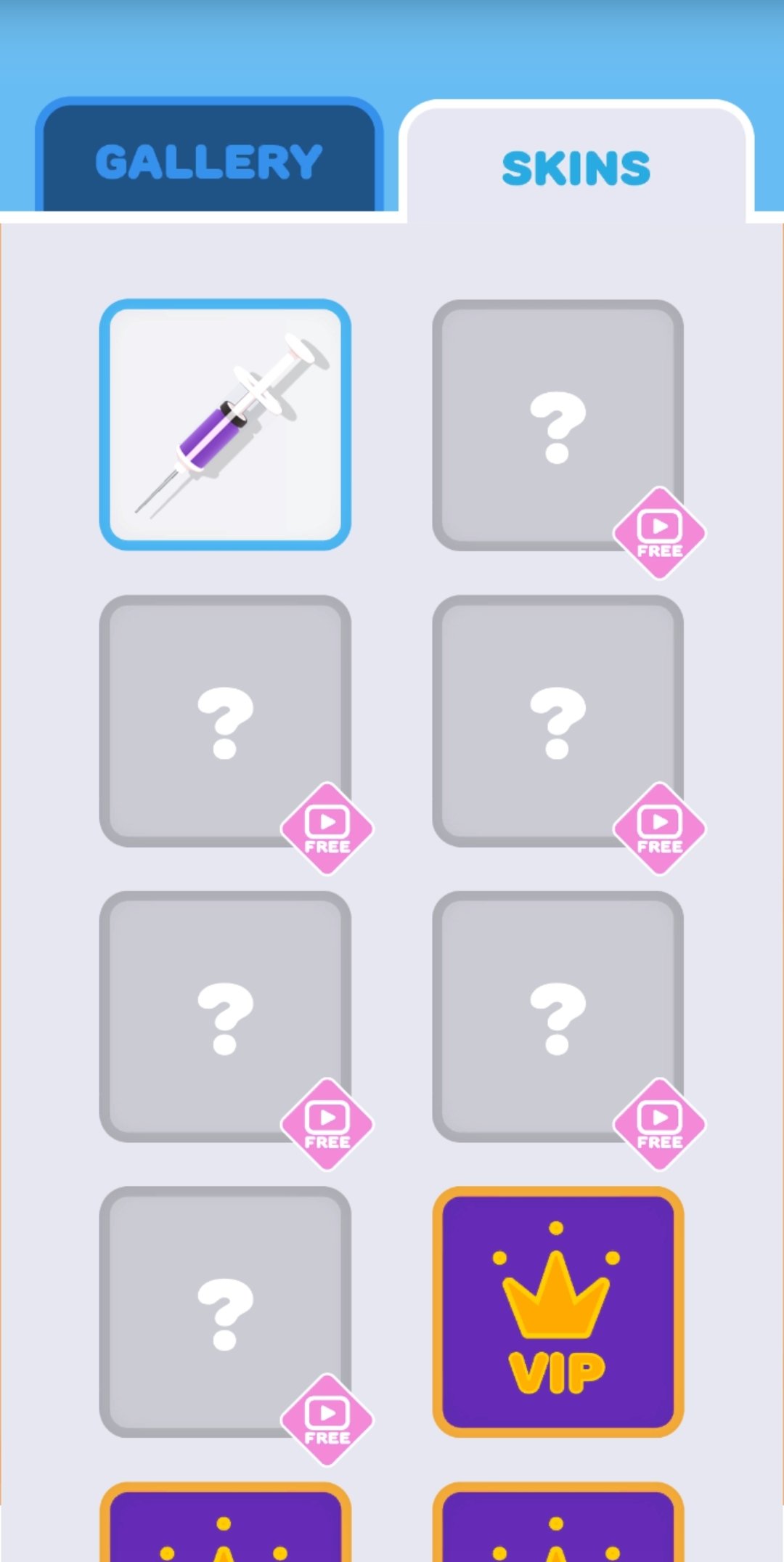Screen dimensions: 784x1562
Task: Switch to the Gallery tab
Action: tap(209, 161)
